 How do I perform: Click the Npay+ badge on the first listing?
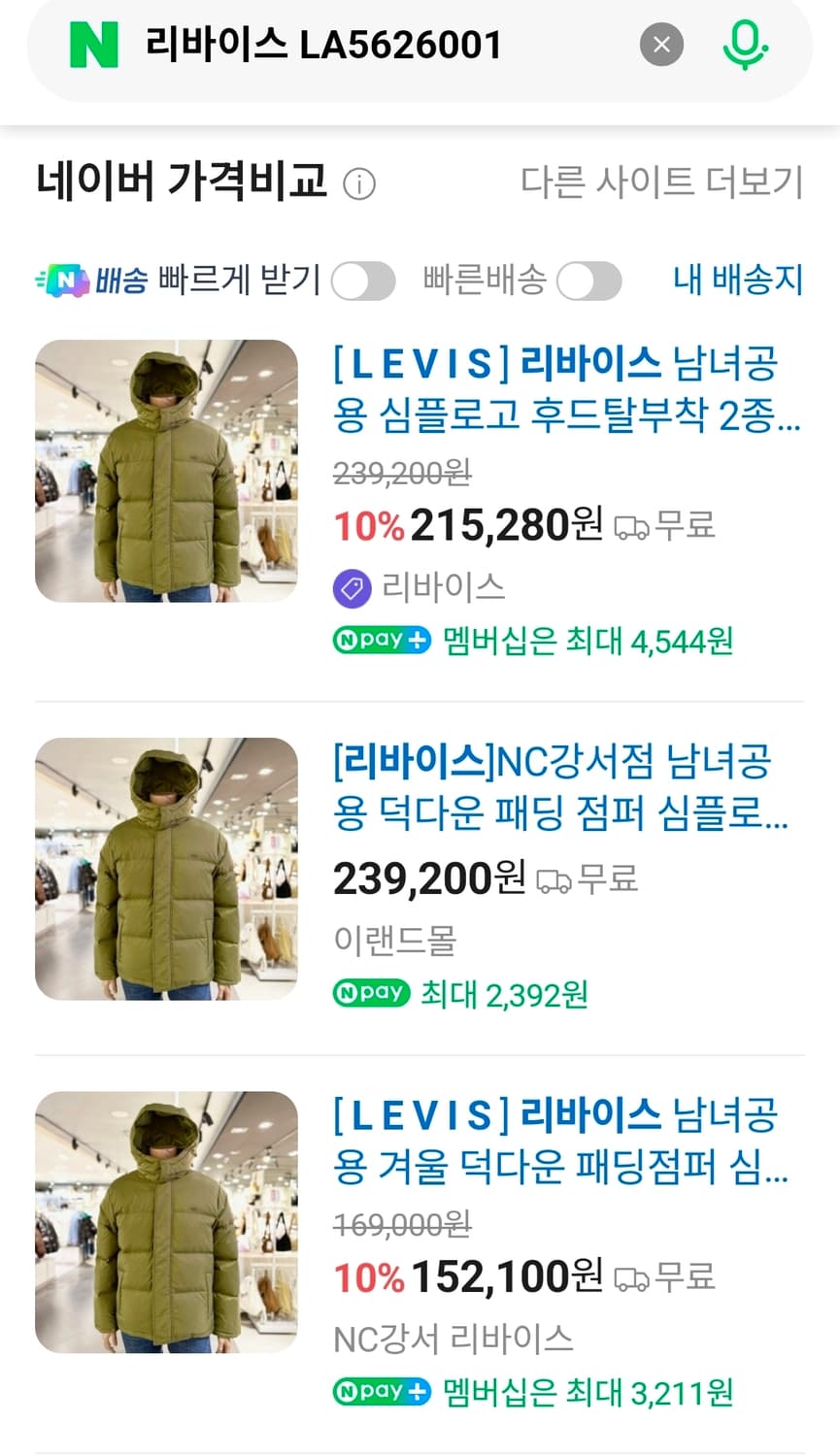point(381,640)
